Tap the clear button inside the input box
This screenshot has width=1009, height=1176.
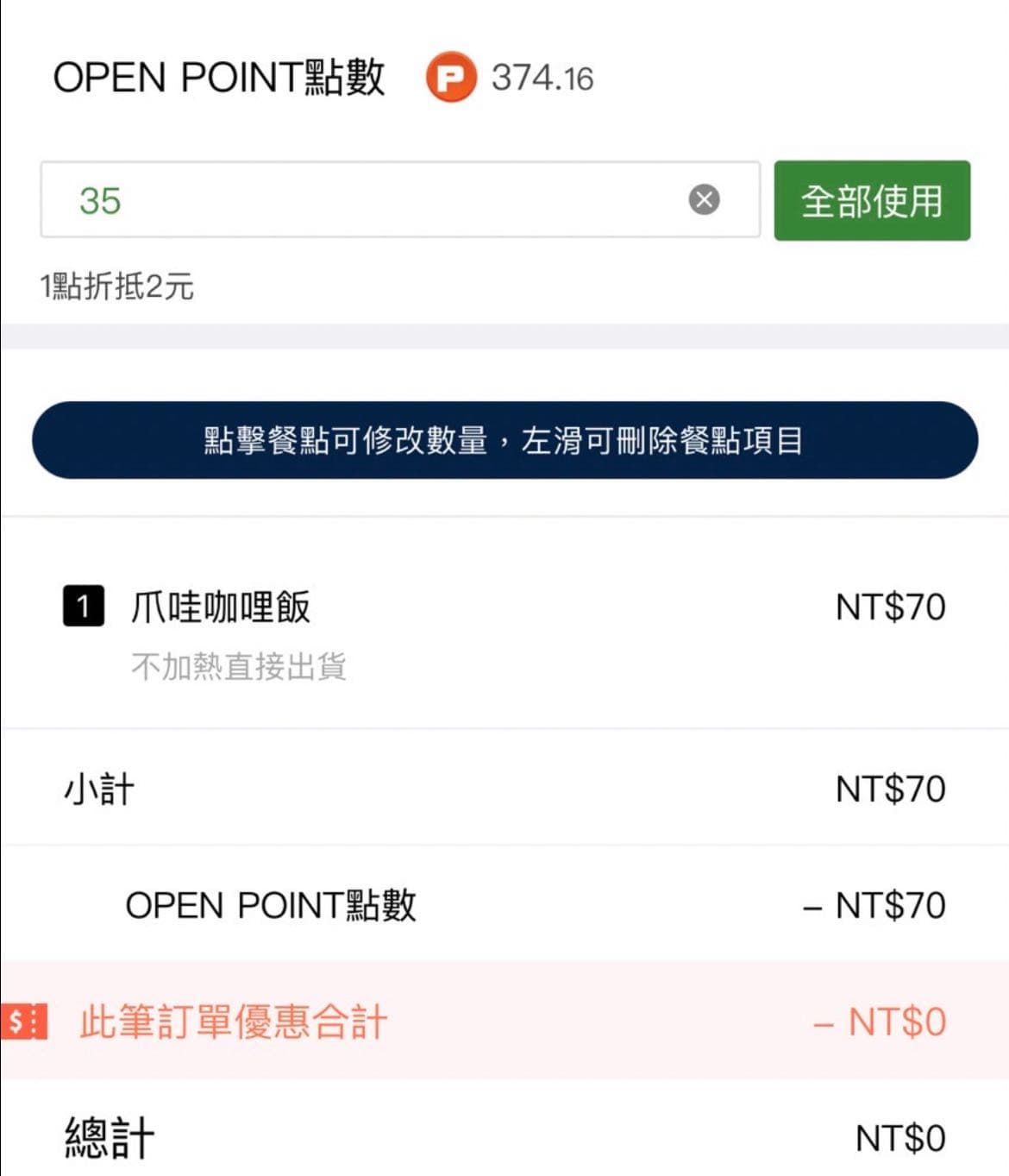(705, 199)
